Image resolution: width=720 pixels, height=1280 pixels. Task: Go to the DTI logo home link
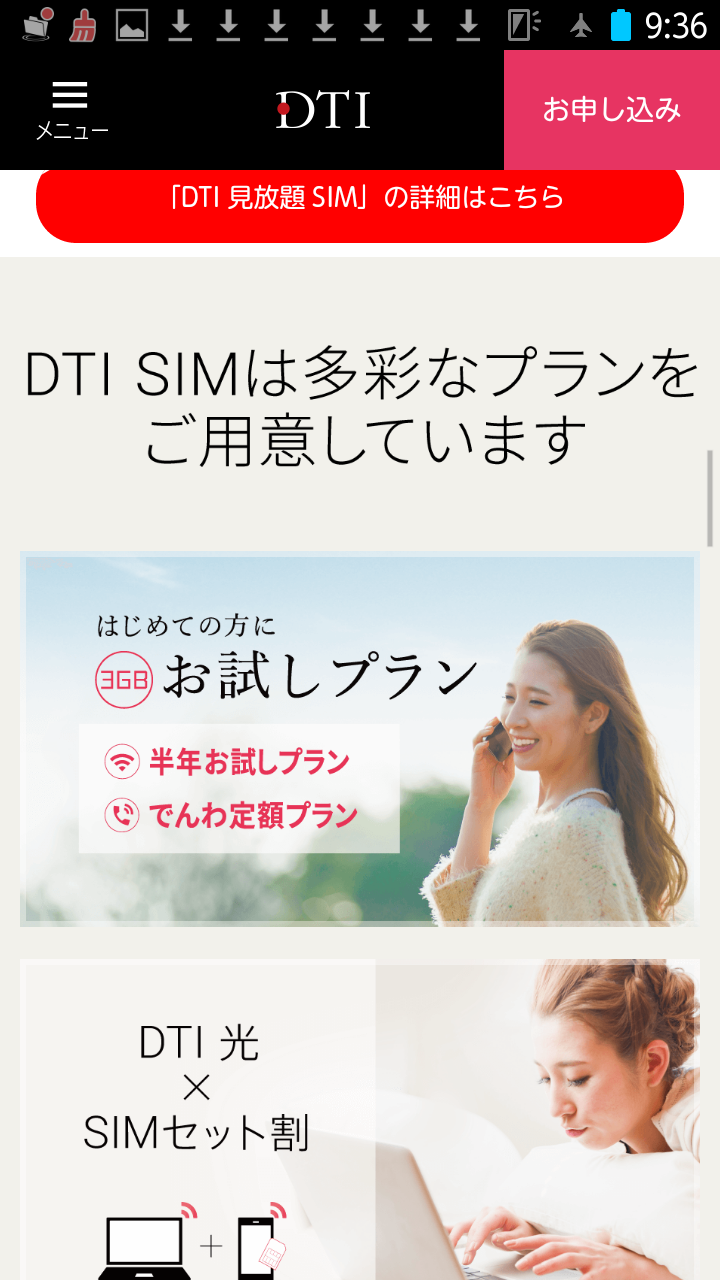[x=323, y=110]
